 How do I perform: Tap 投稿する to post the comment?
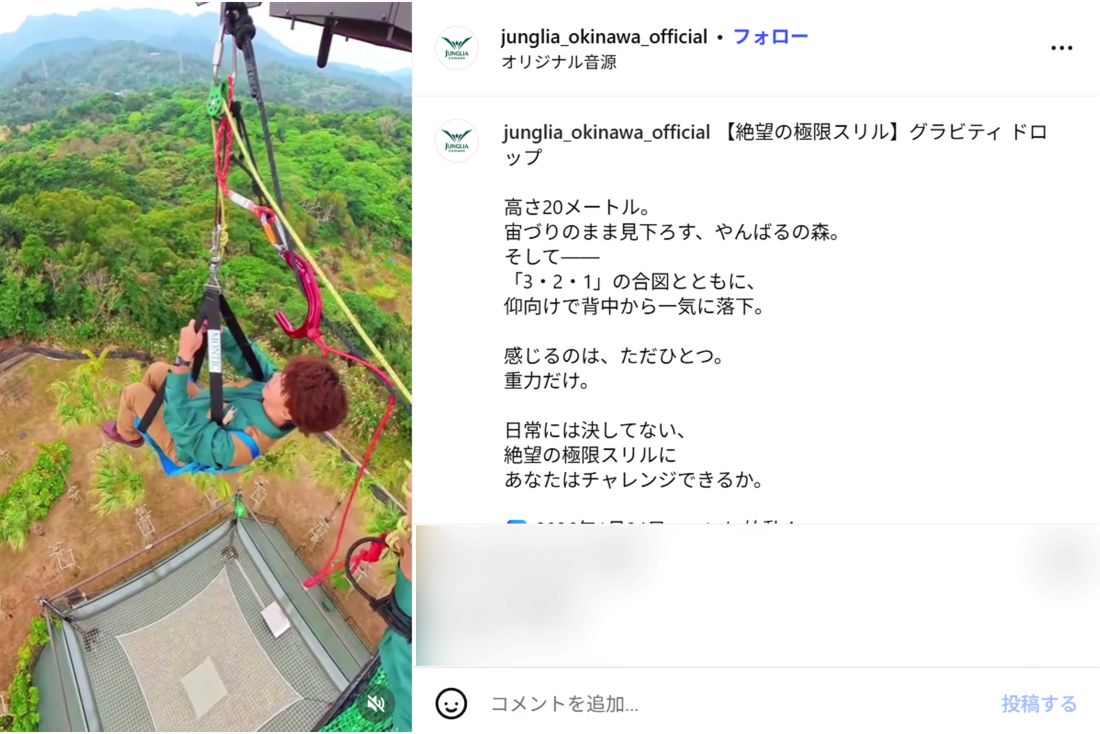pos(1039,704)
